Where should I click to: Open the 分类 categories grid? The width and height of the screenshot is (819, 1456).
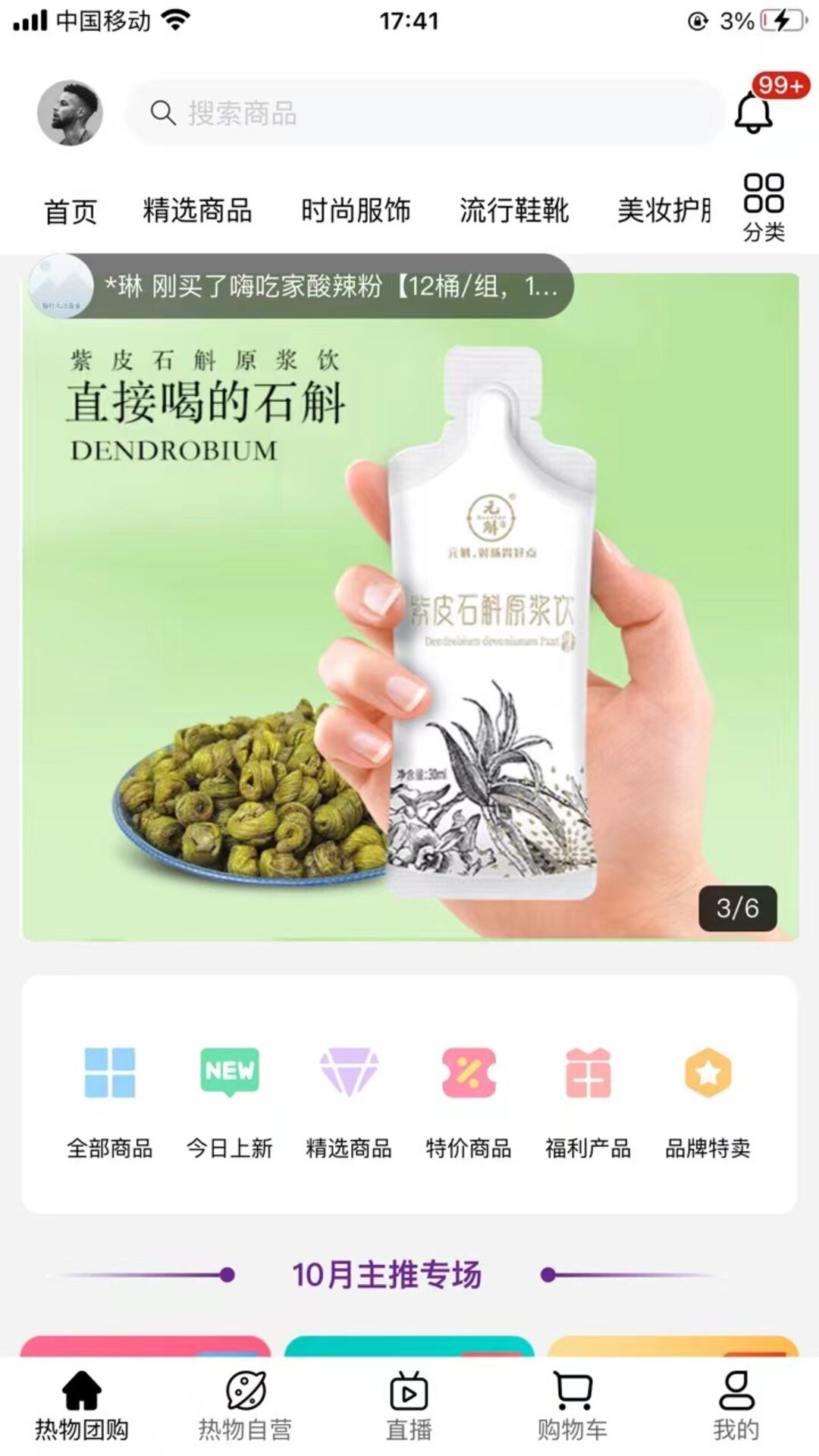click(763, 206)
